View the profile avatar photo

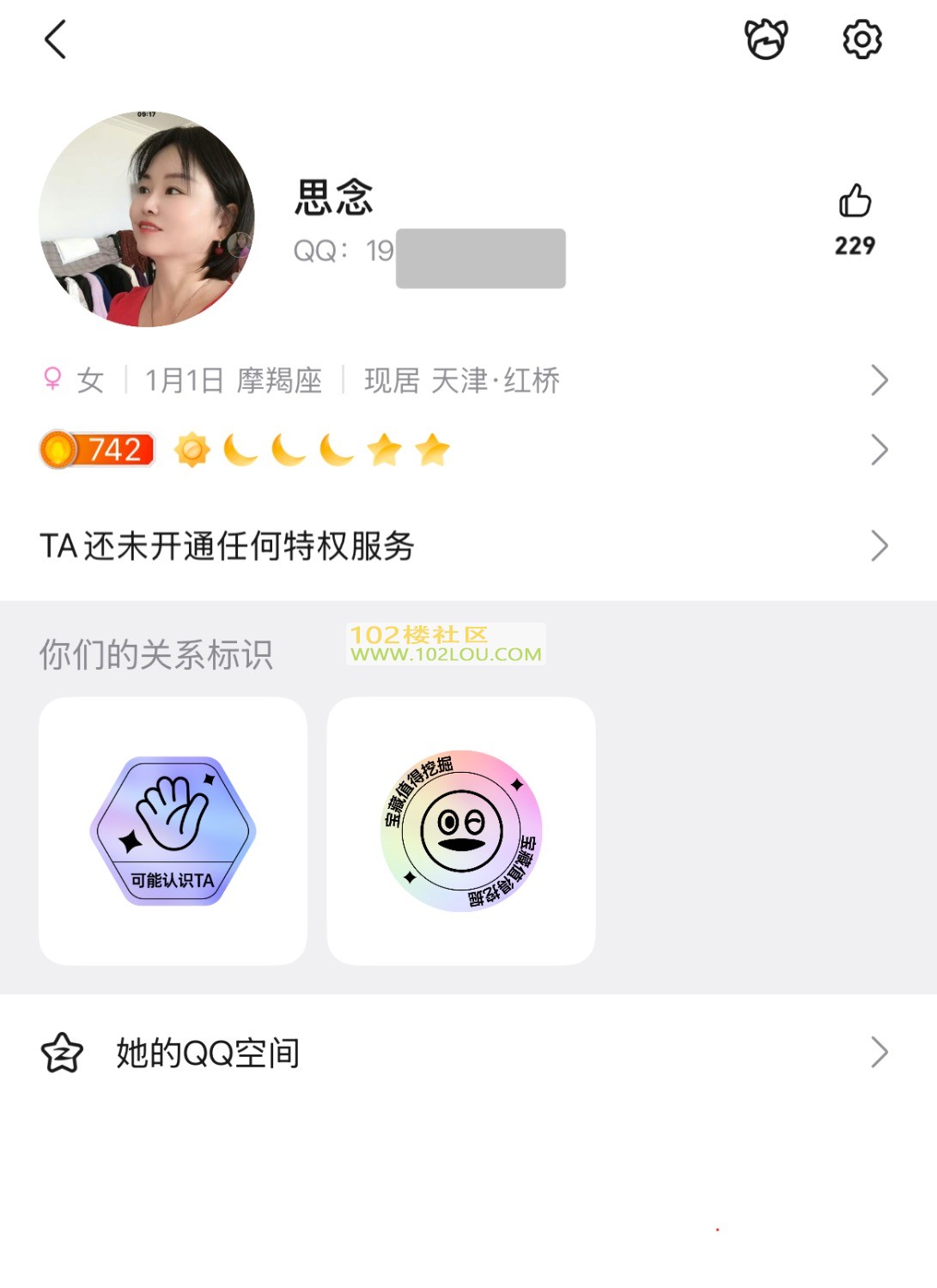tap(147, 219)
